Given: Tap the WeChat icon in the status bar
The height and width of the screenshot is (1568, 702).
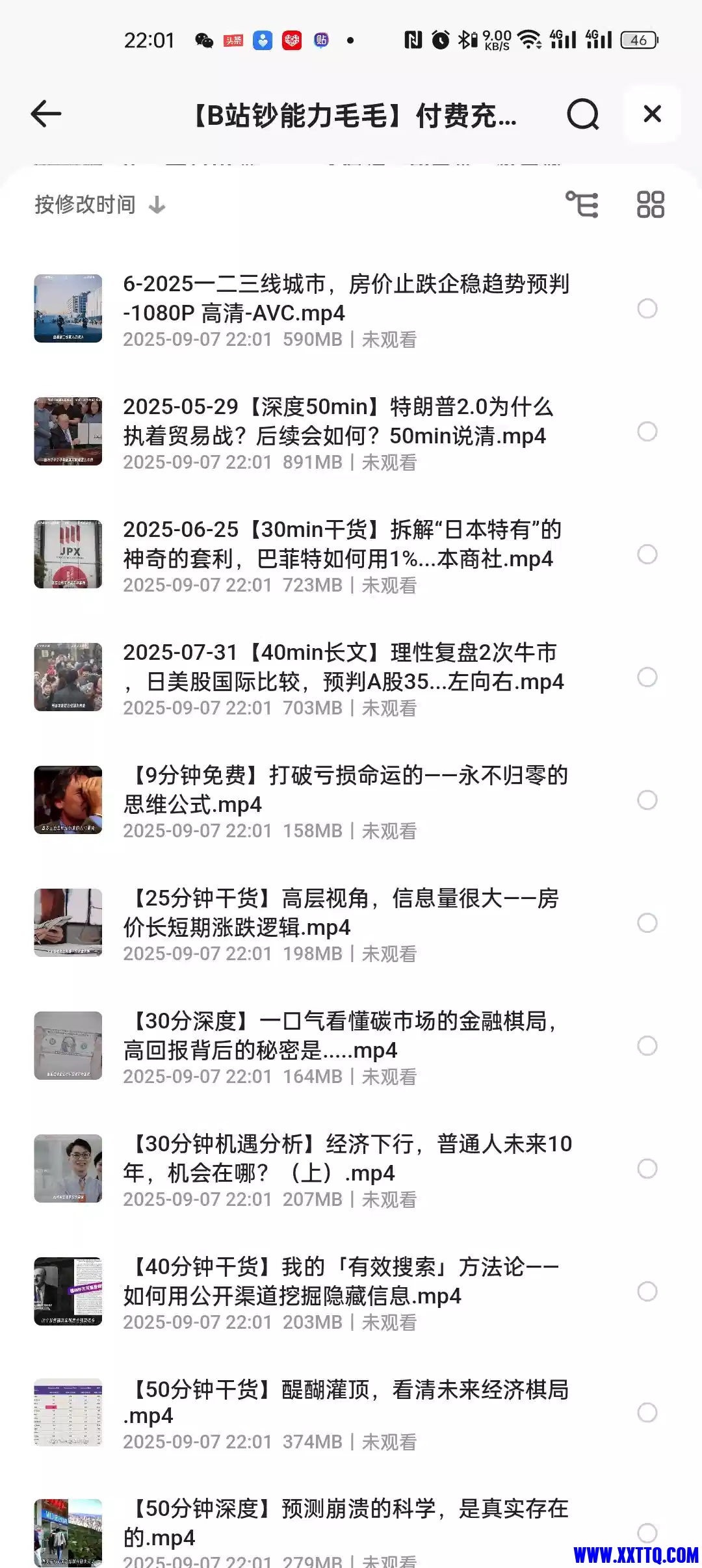Looking at the screenshot, I should [x=203, y=41].
